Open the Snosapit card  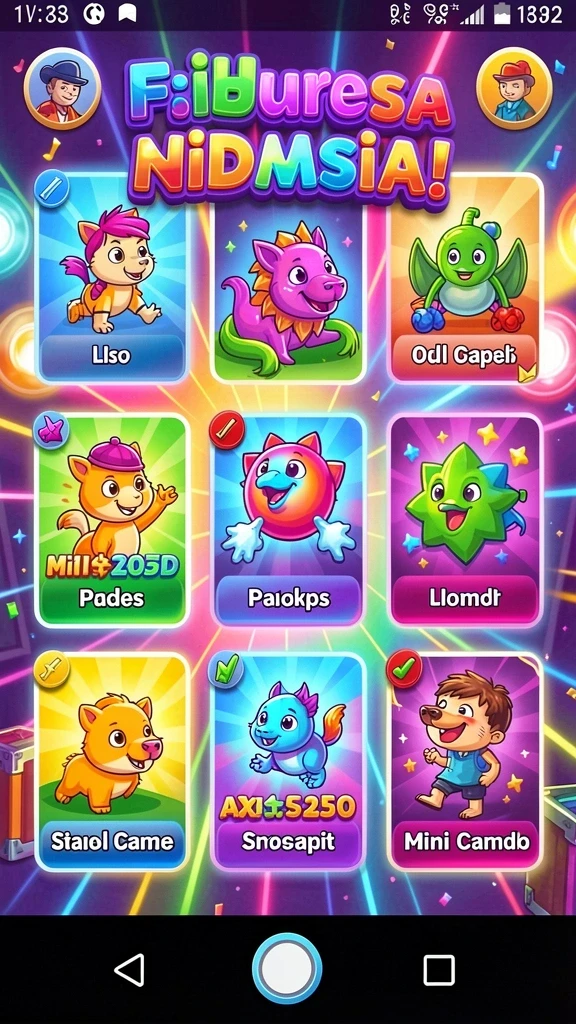[289, 761]
